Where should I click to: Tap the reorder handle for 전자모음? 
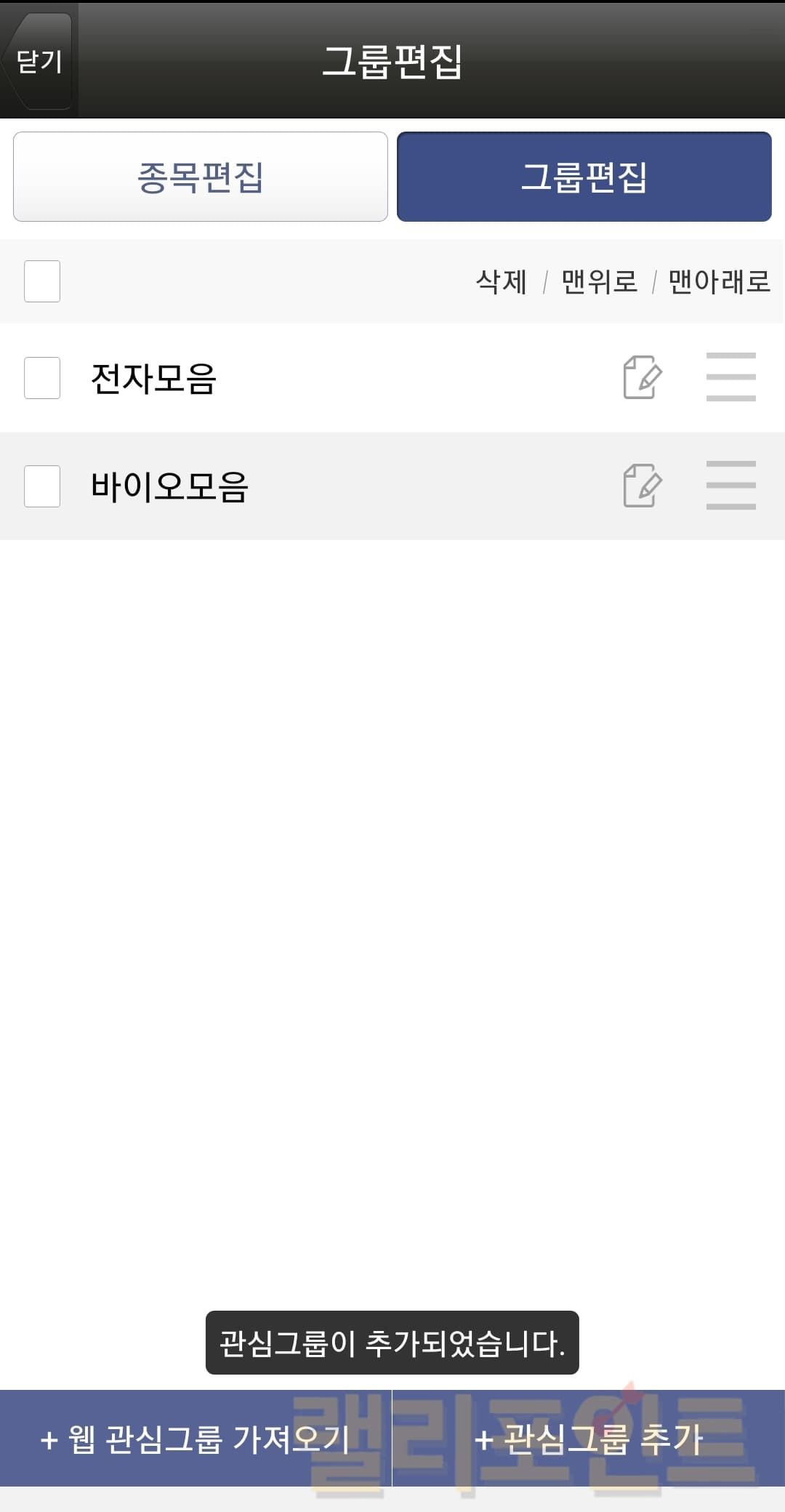pyautogui.click(x=730, y=377)
